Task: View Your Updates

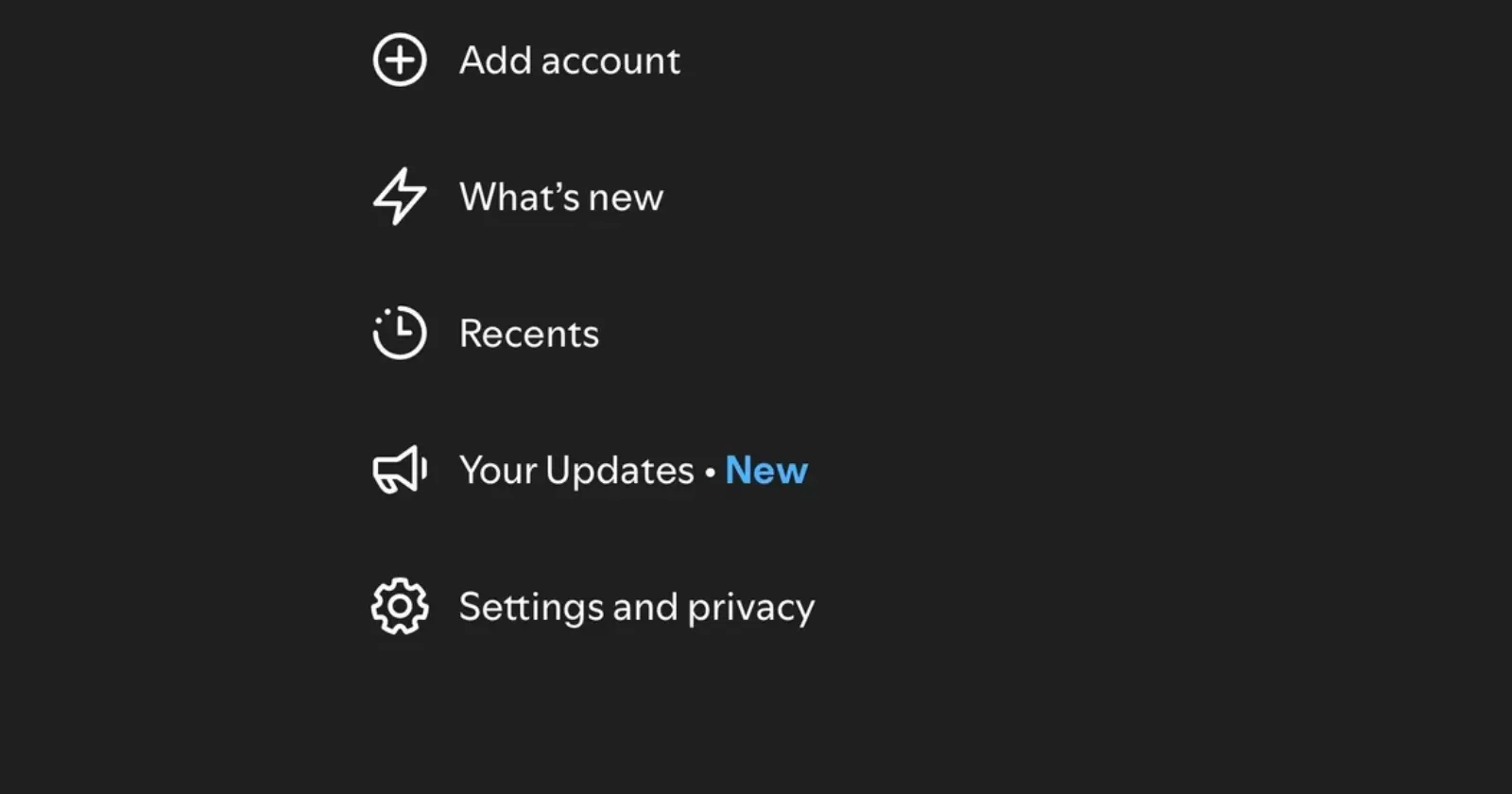Action: pyautogui.click(x=576, y=471)
